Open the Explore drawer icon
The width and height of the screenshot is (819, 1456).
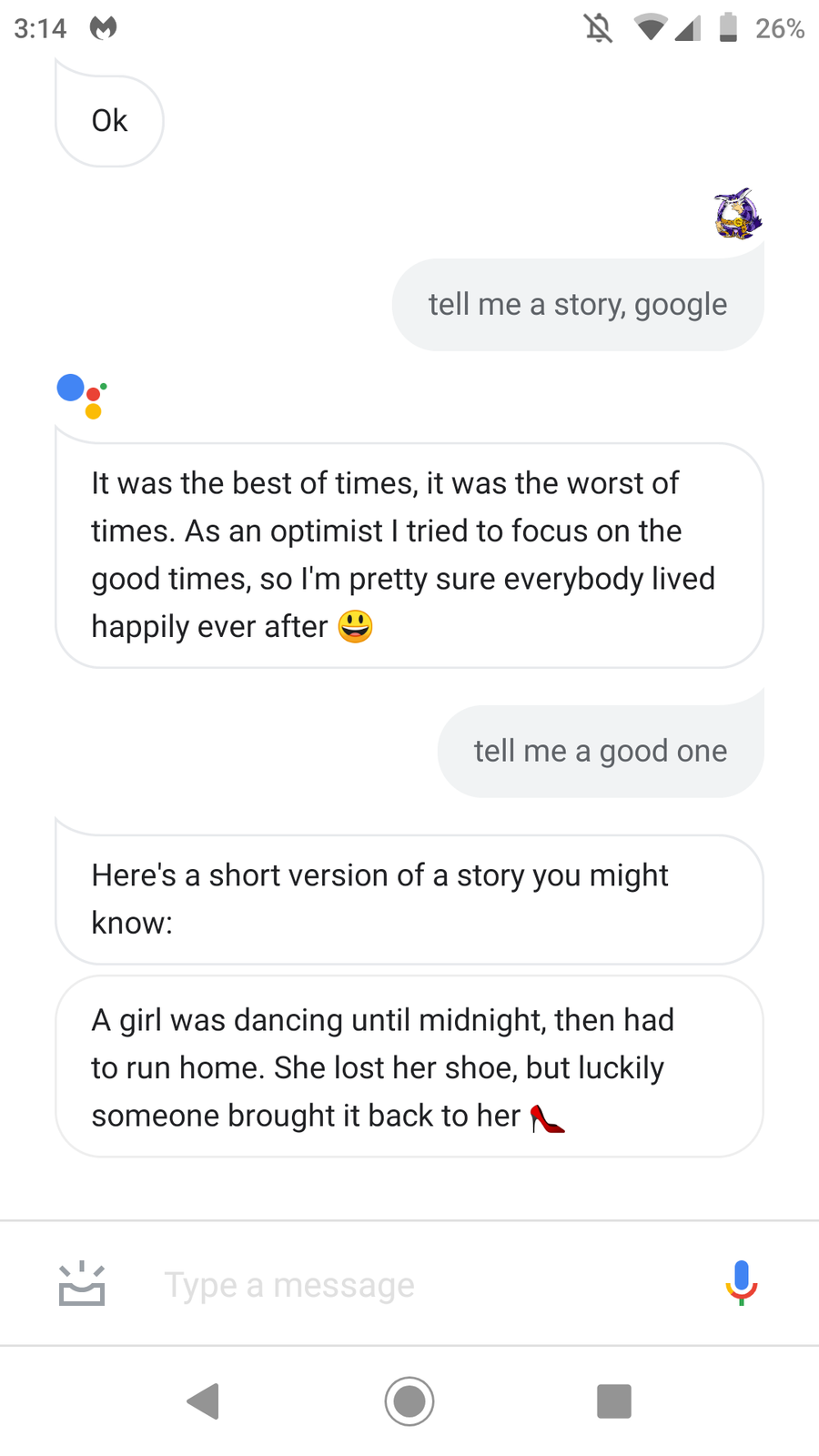(x=82, y=1283)
